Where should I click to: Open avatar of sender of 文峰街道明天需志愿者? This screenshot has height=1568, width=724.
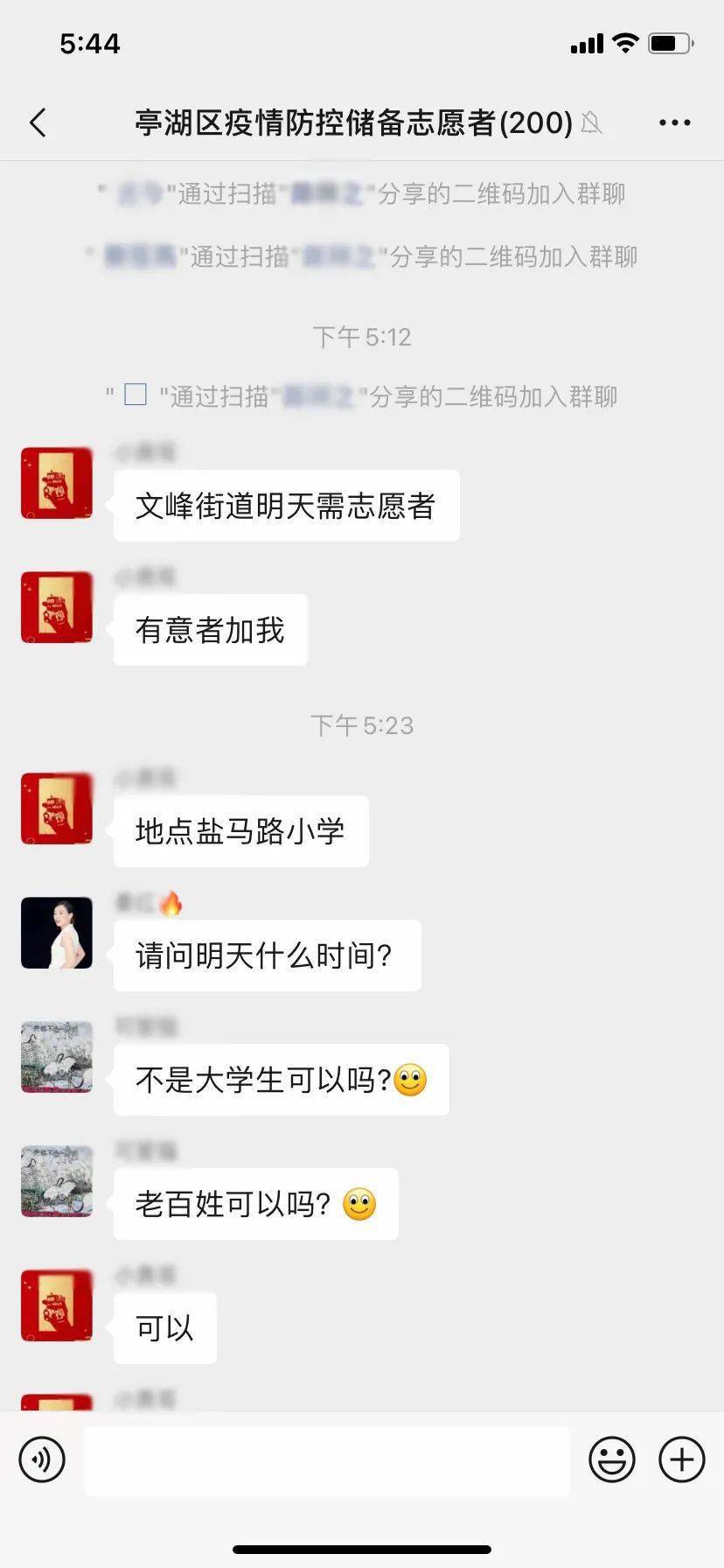point(57,483)
